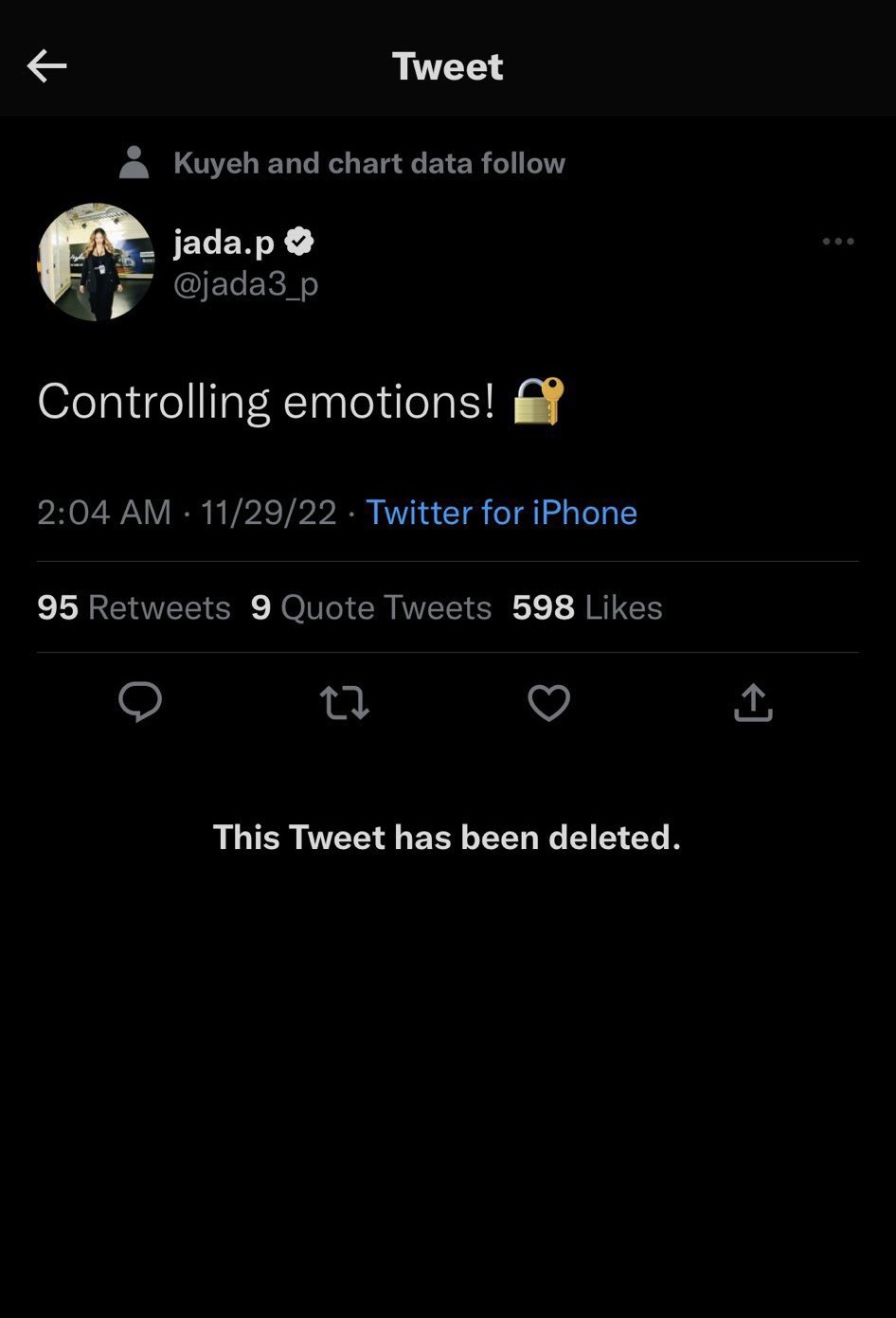
Task: Reply to the tweet with comment icon
Action: [x=140, y=703]
